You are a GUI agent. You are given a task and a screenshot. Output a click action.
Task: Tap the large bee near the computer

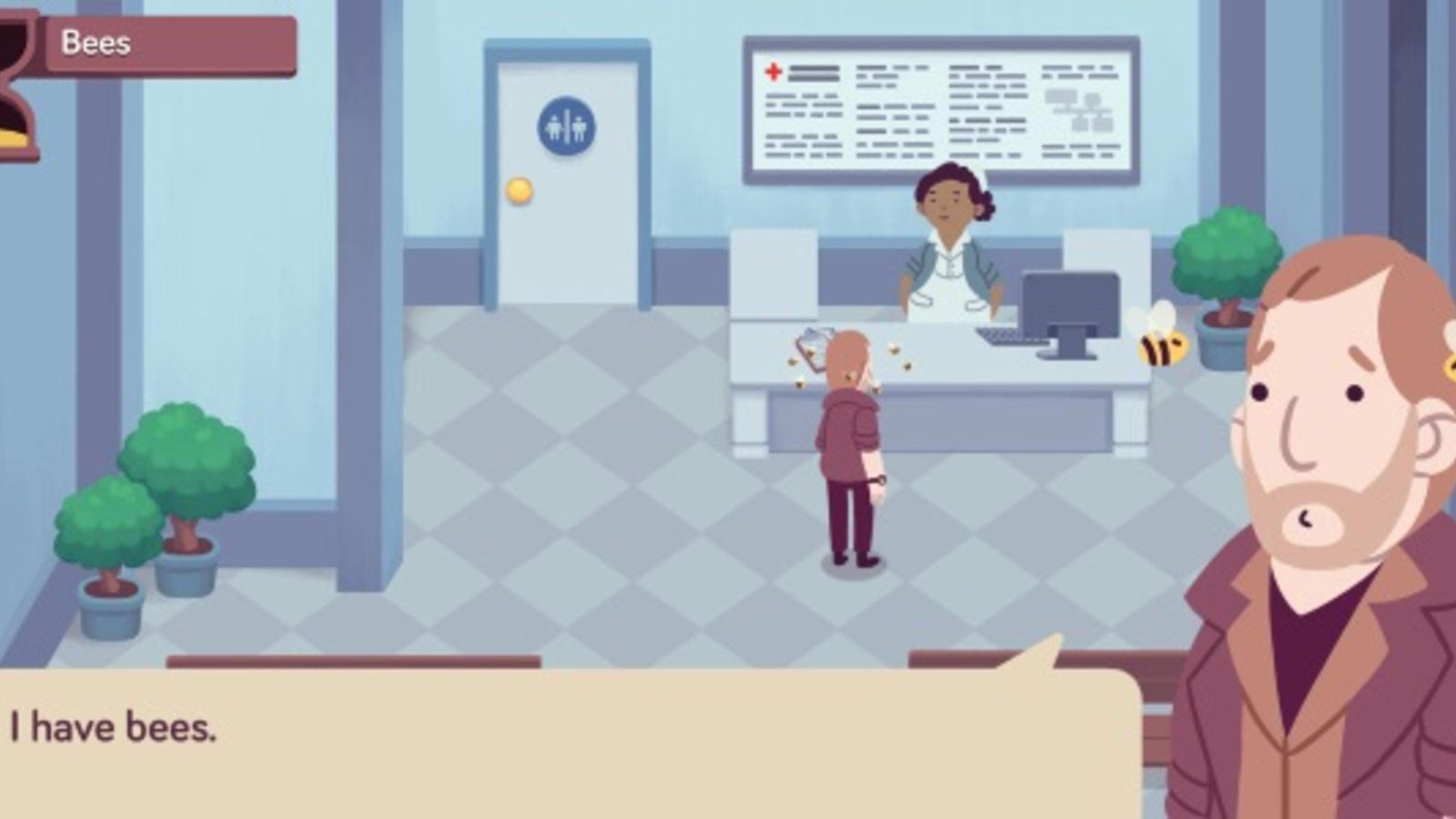coord(1160,337)
